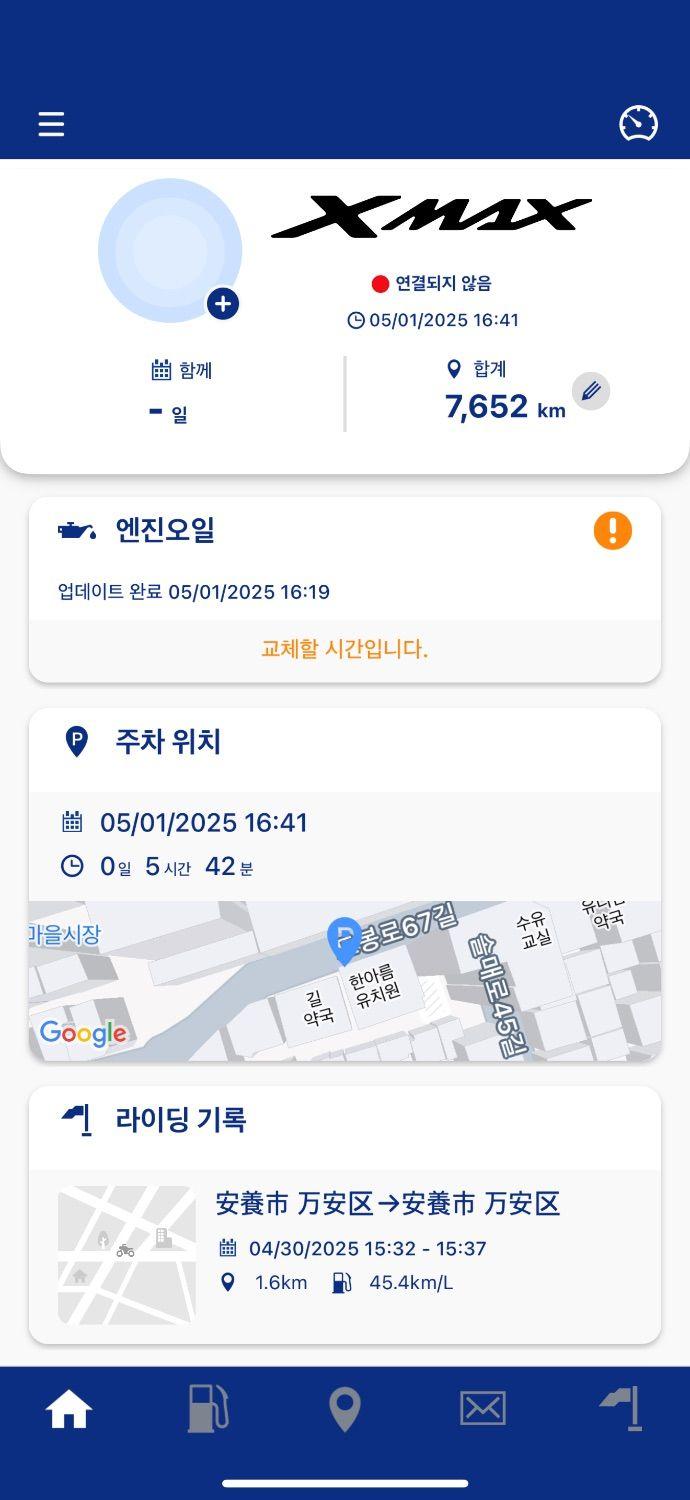Image resolution: width=690 pixels, height=1500 pixels.
Task: Open the hamburger menu
Action: click(51, 124)
